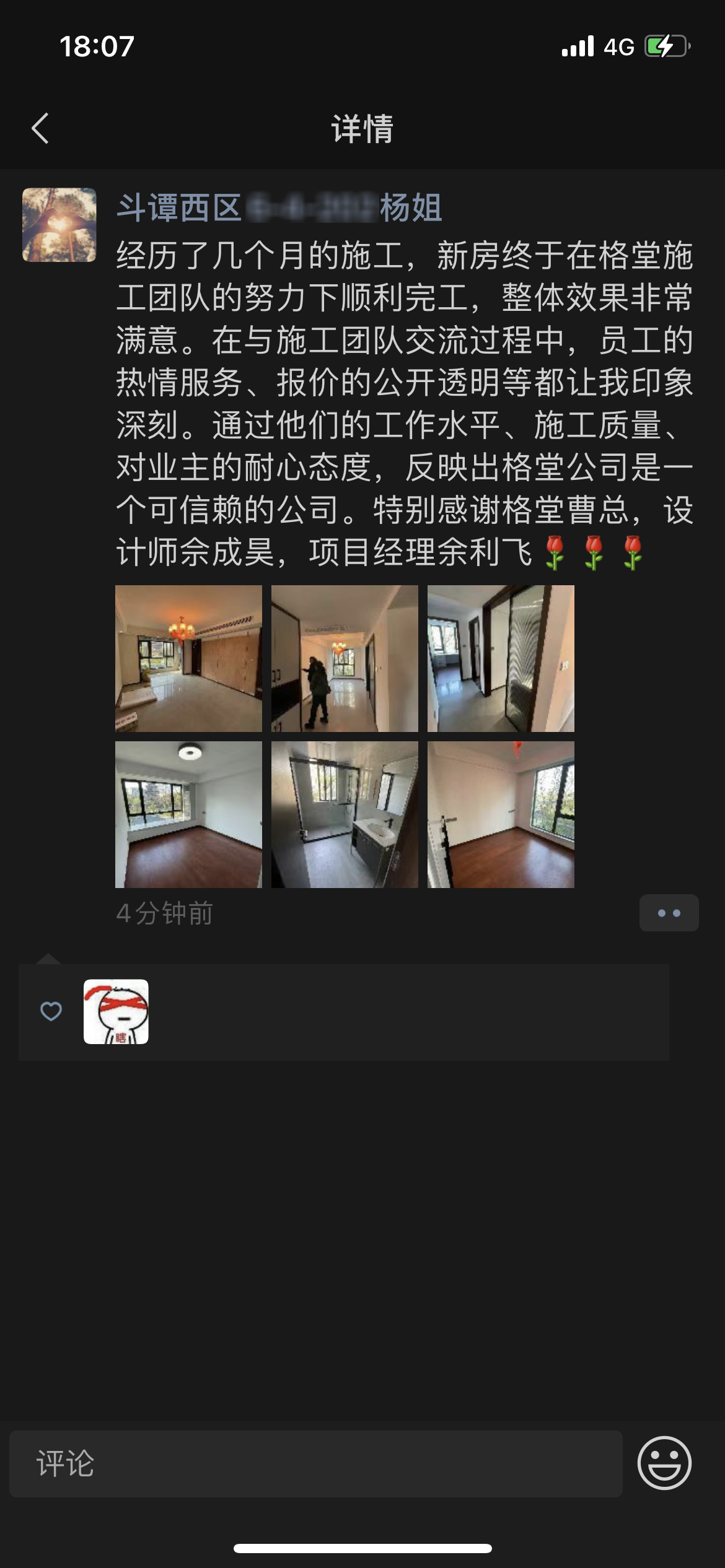The height and width of the screenshot is (1568, 725).
Task: Open profile of 斗谭西区 杨姐
Action: (279, 207)
